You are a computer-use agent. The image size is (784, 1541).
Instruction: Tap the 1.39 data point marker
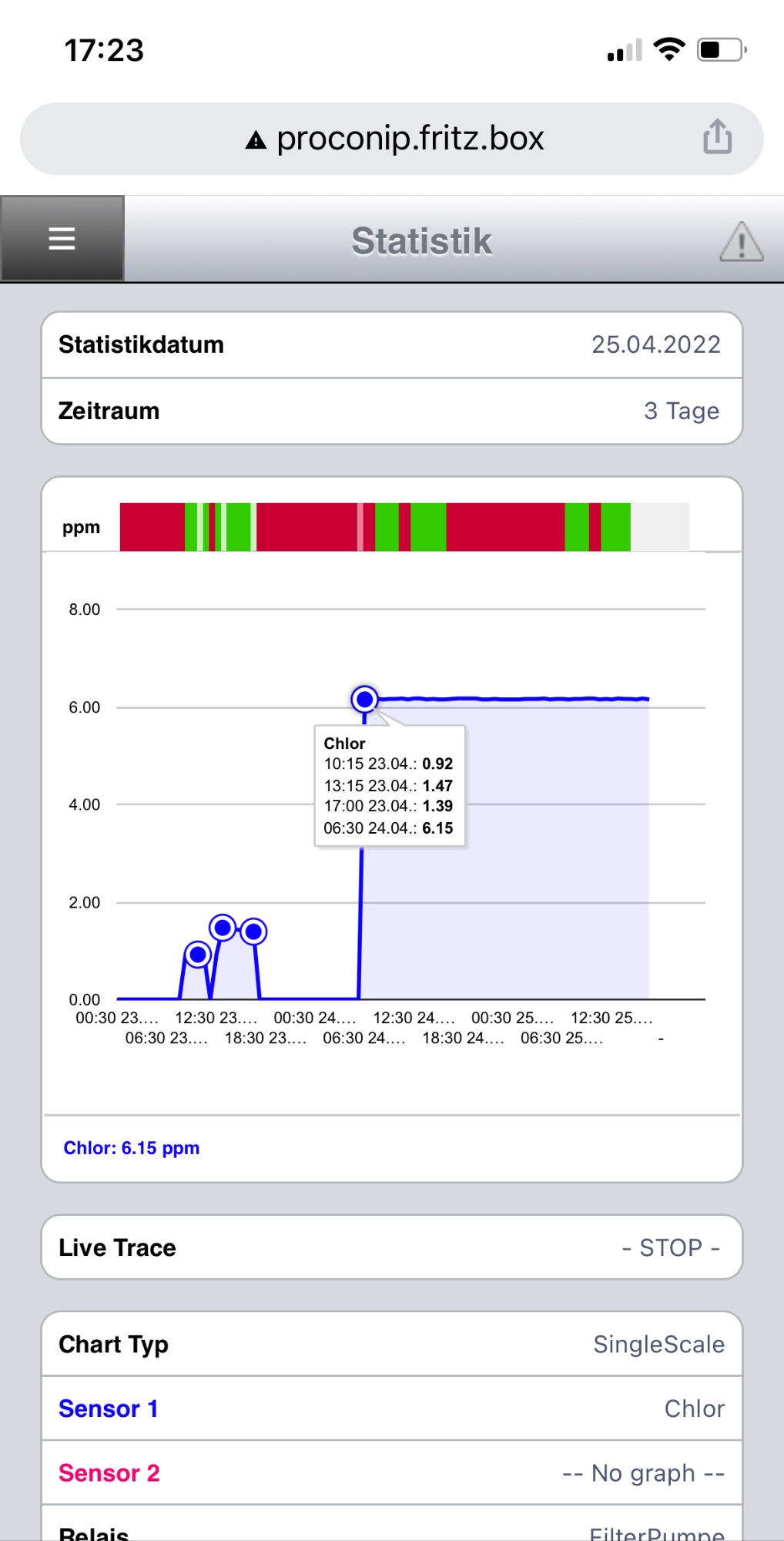click(253, 932)
